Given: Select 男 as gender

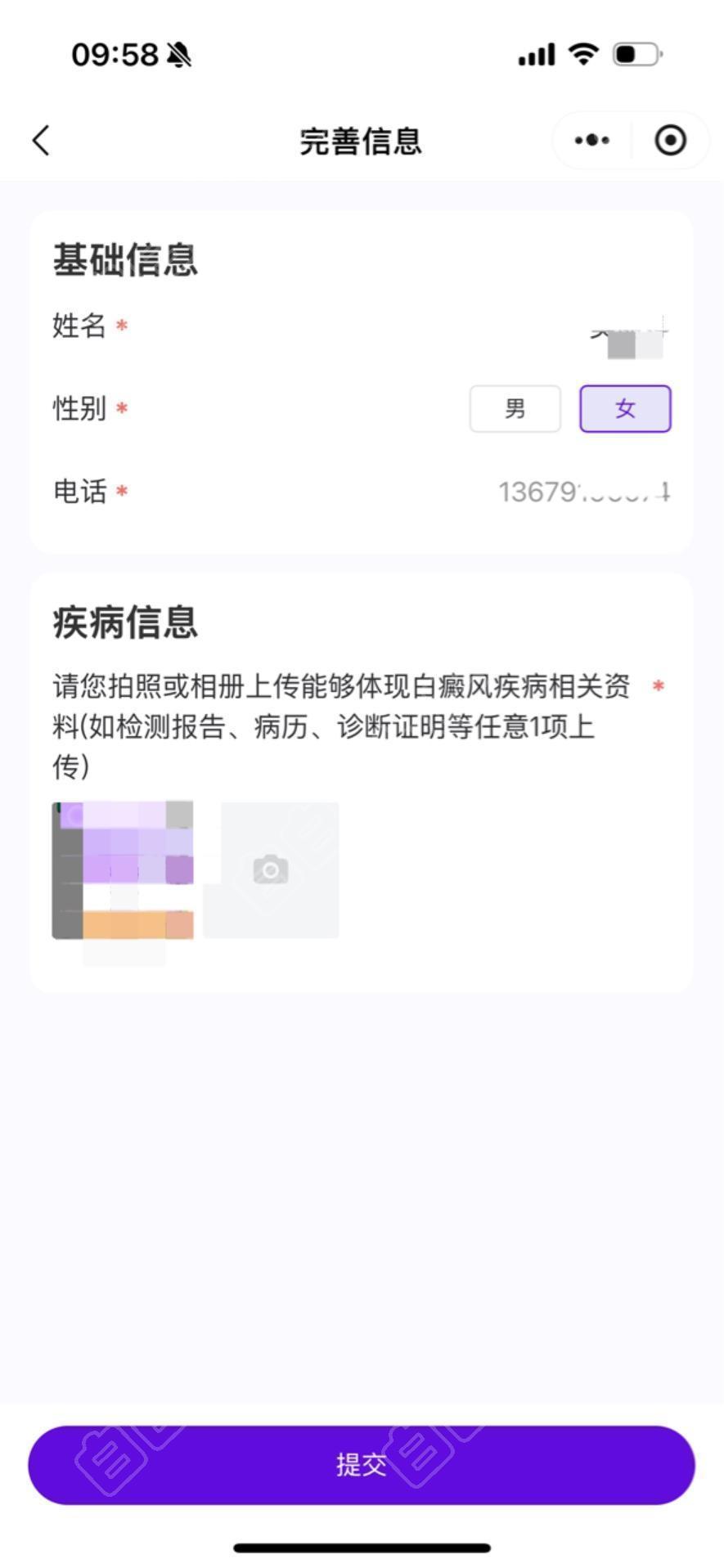Looking at the screenshot, I should coord(515,408).
